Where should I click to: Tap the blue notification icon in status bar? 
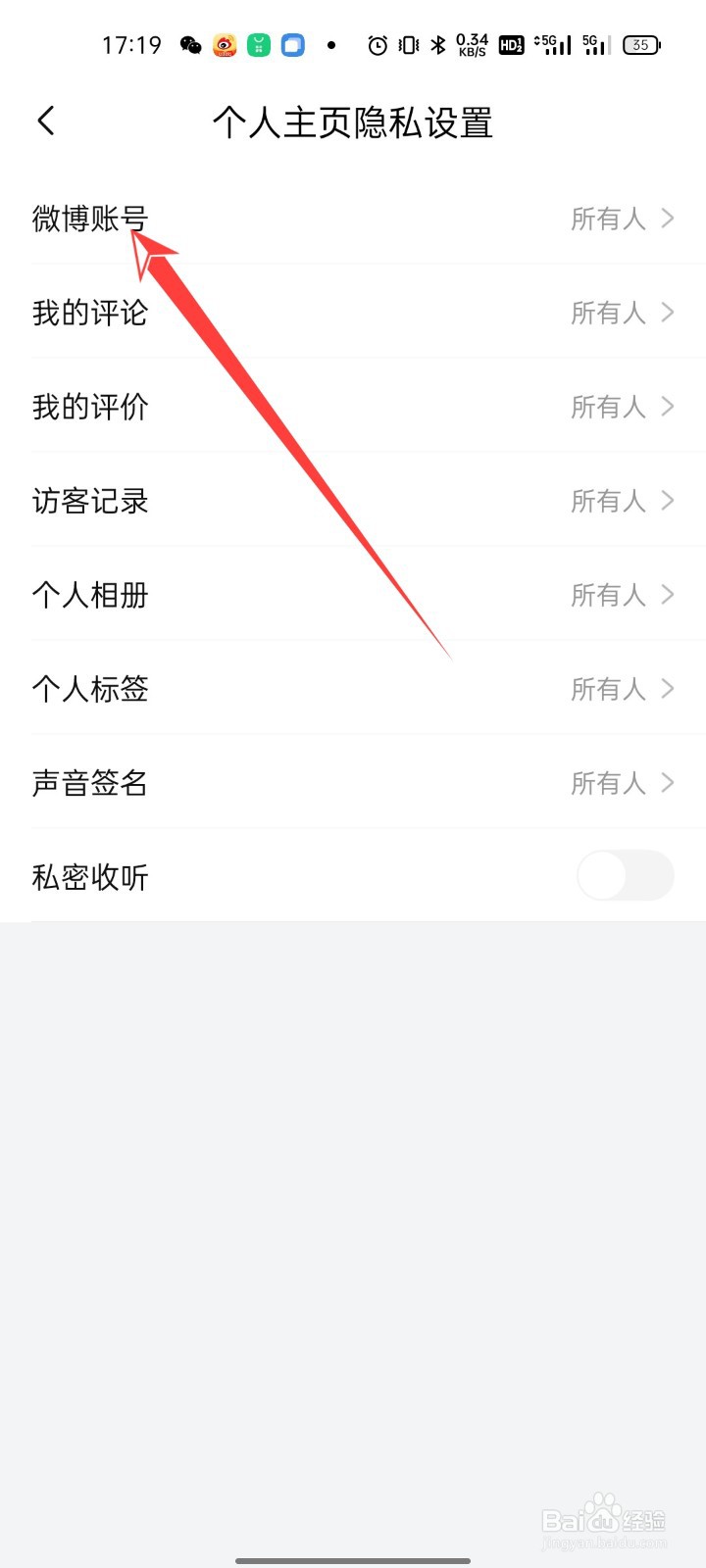[291, 44]
